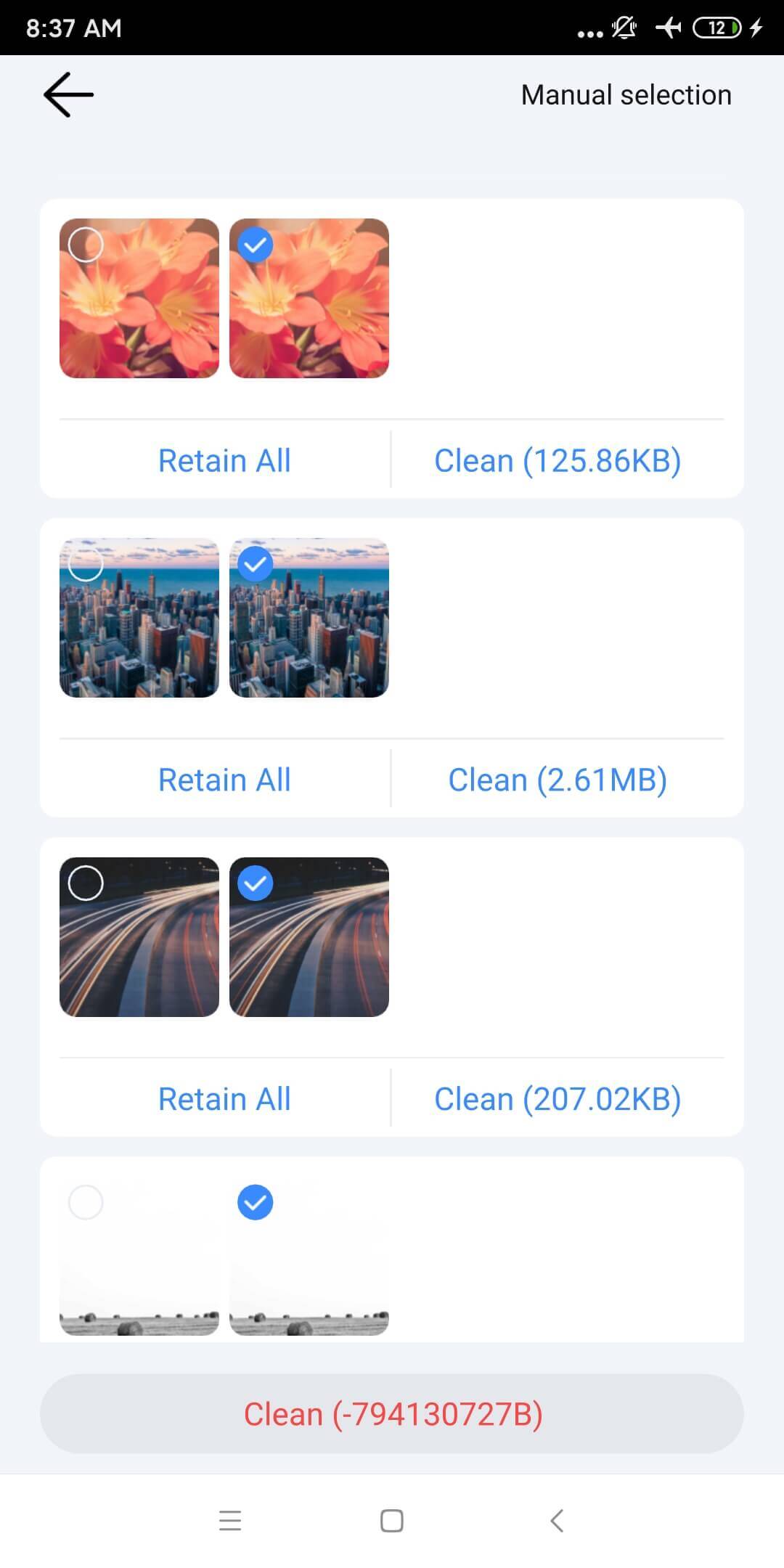
Task: Retain all city skyline duplicates
Action: [x=224, y=780]
